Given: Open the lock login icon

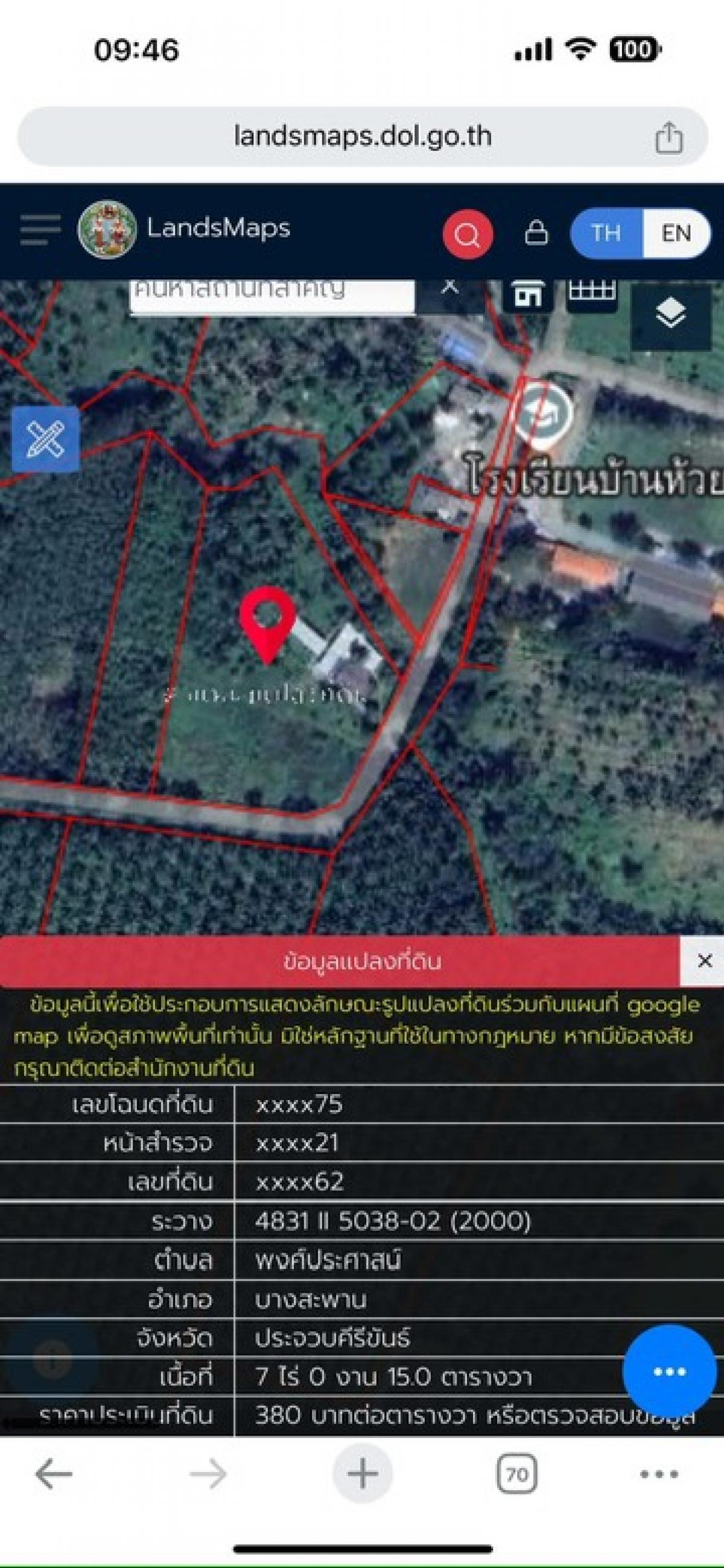Looking at the screenshot, I should 536,233.
